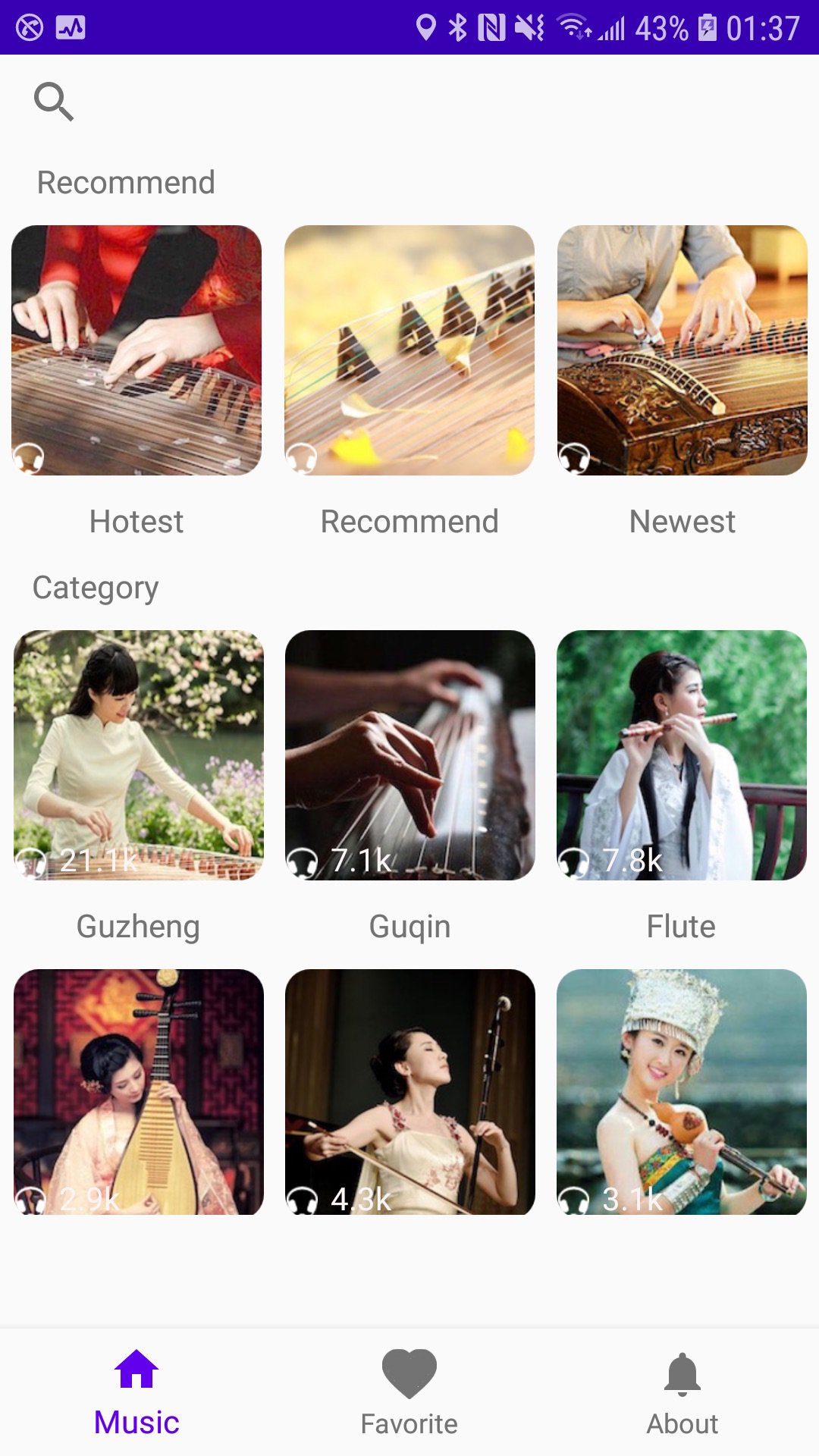
Task: Open the Hotest playlist tile
Action: [136, 350]
